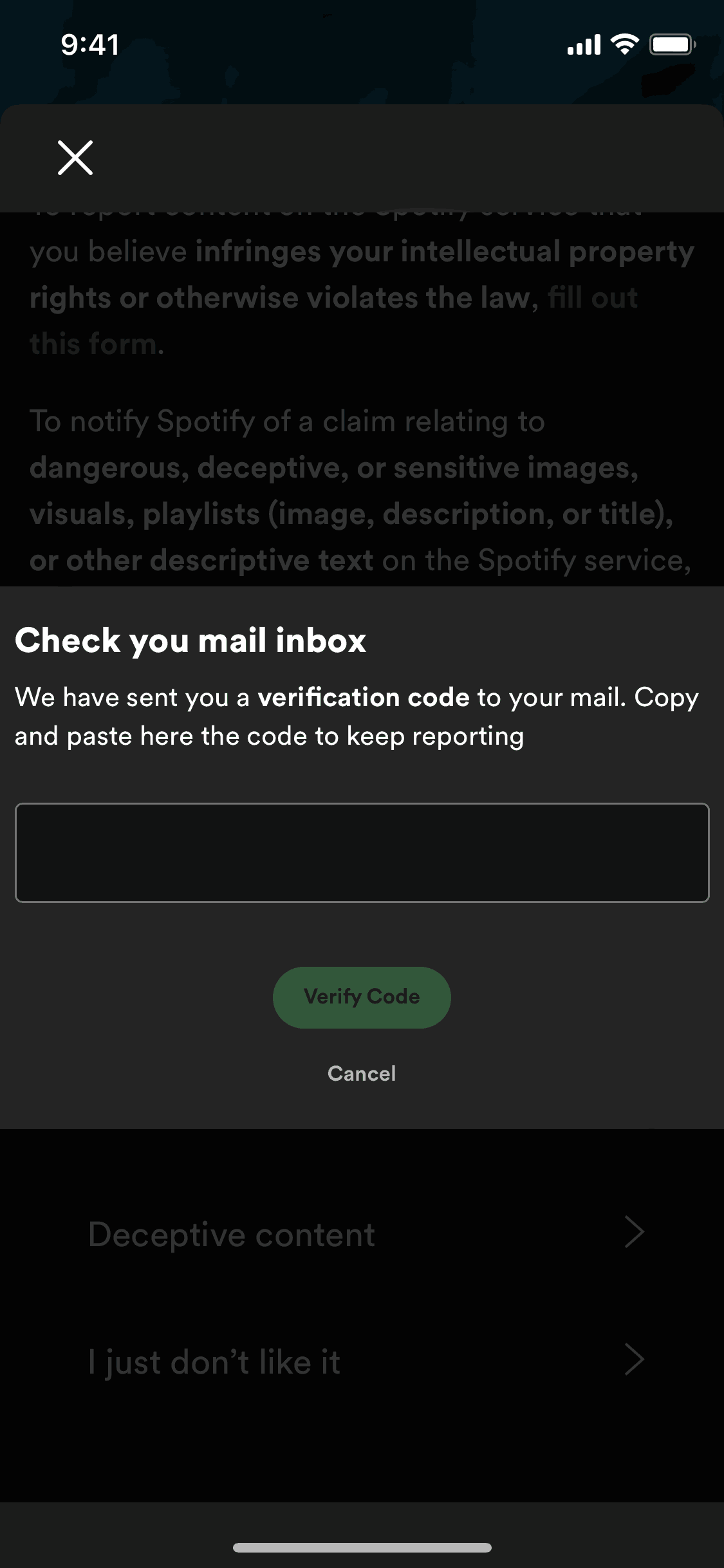Tap the Verify Code button

(x=362, y=997)
